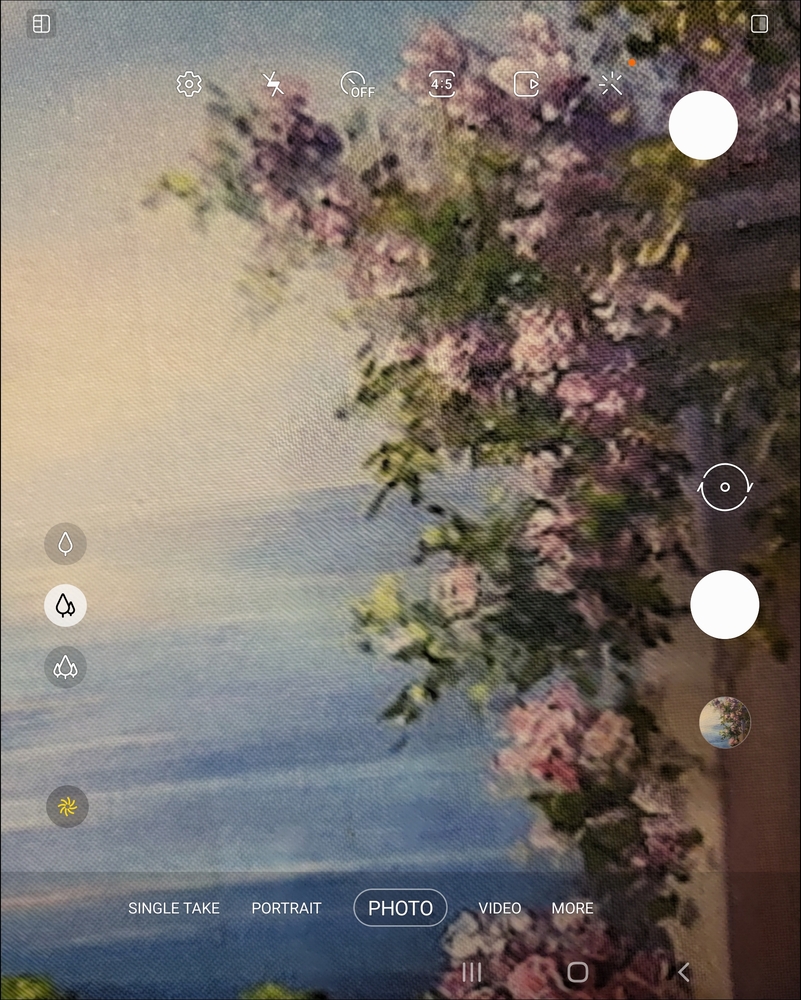This screenshot has height=1000, width=801.
Task: Toggle the flash icon
Action: pos(273,84)
